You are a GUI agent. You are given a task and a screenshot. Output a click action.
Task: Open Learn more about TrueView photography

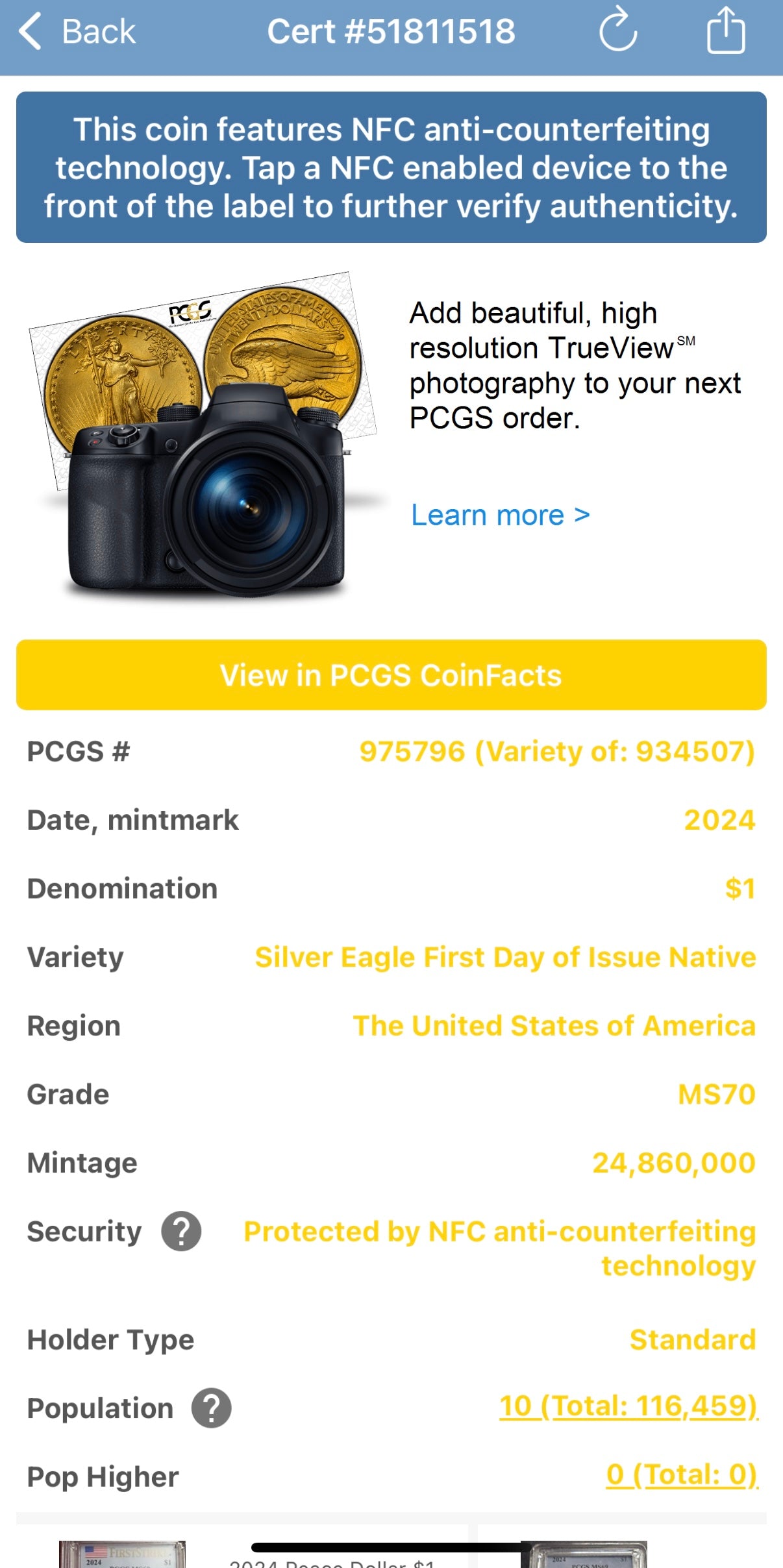click(500, 516)
